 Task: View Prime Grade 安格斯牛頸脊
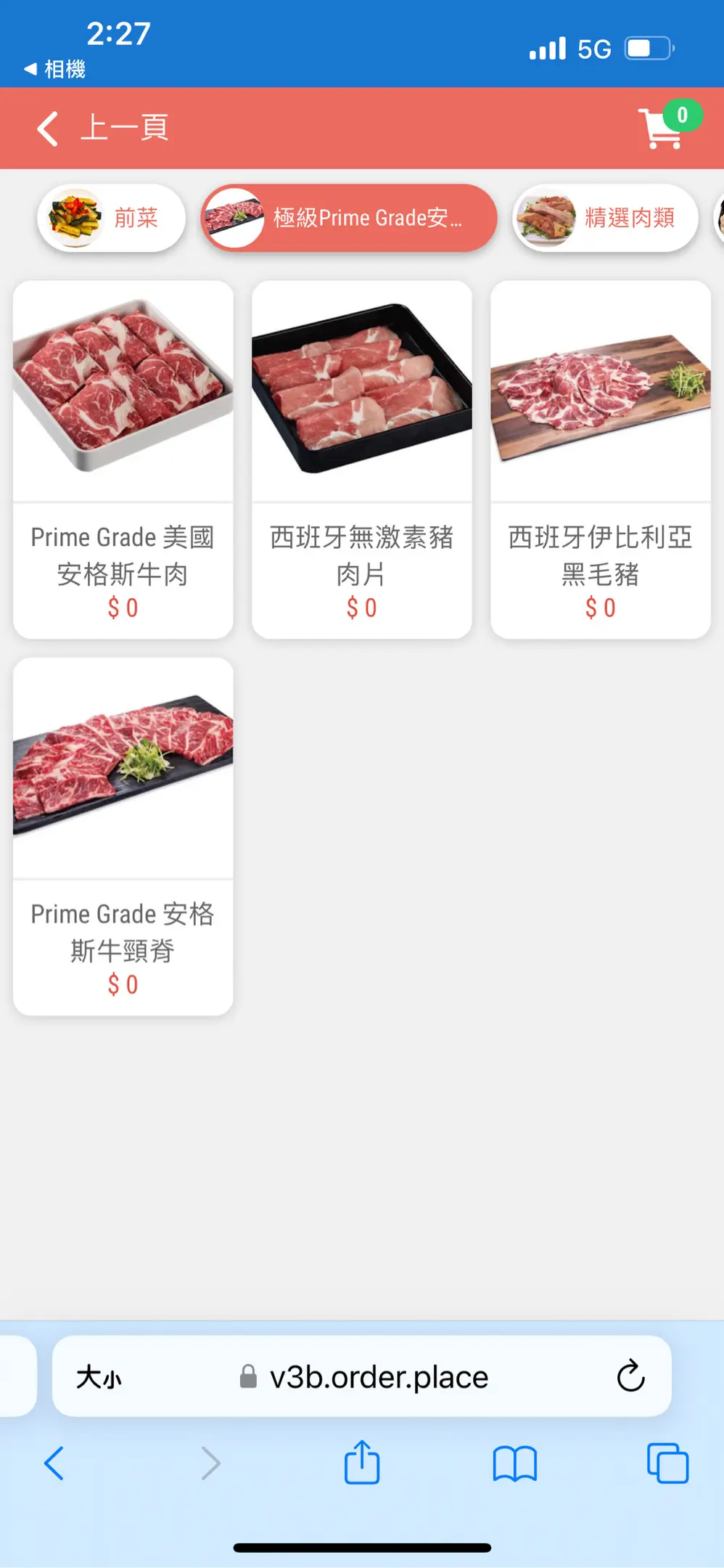123,836
